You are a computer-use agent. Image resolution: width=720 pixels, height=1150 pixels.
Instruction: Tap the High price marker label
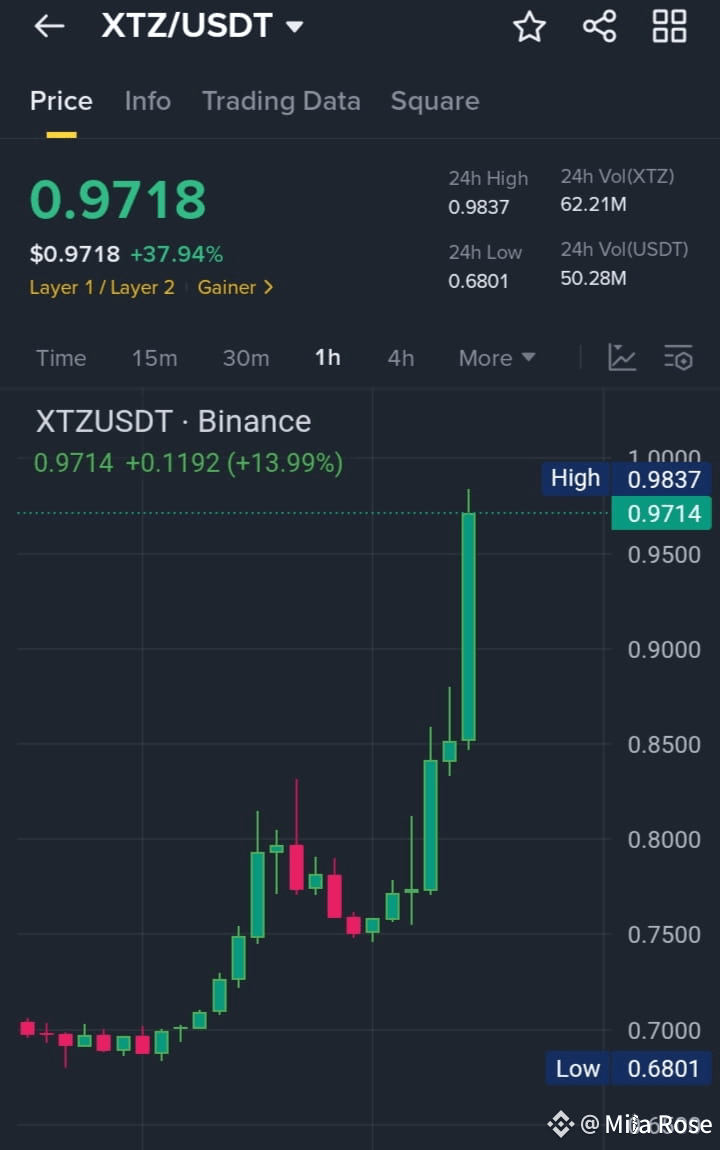[x=574, y=478]
